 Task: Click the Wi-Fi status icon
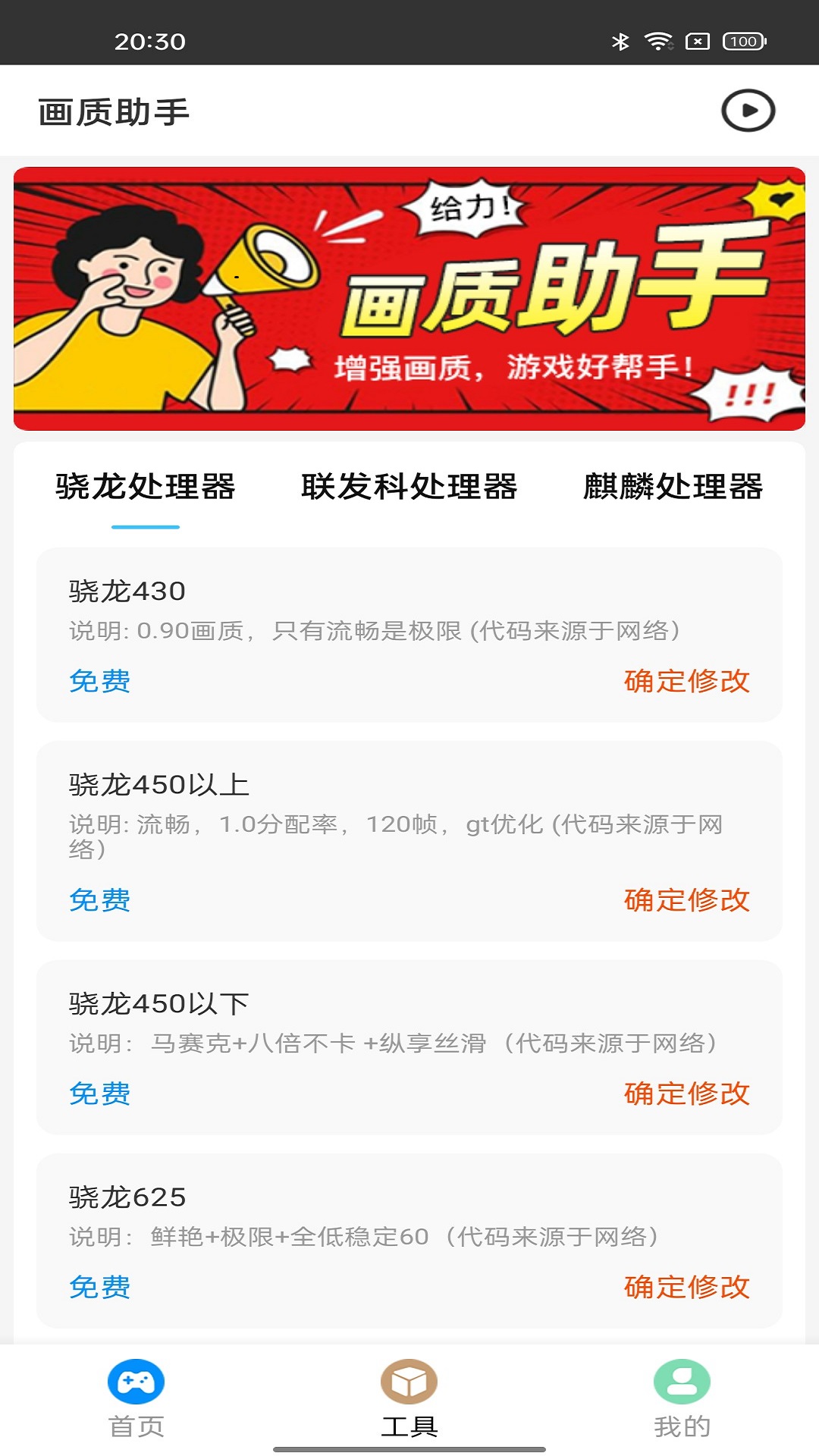[x=657, y=43]
